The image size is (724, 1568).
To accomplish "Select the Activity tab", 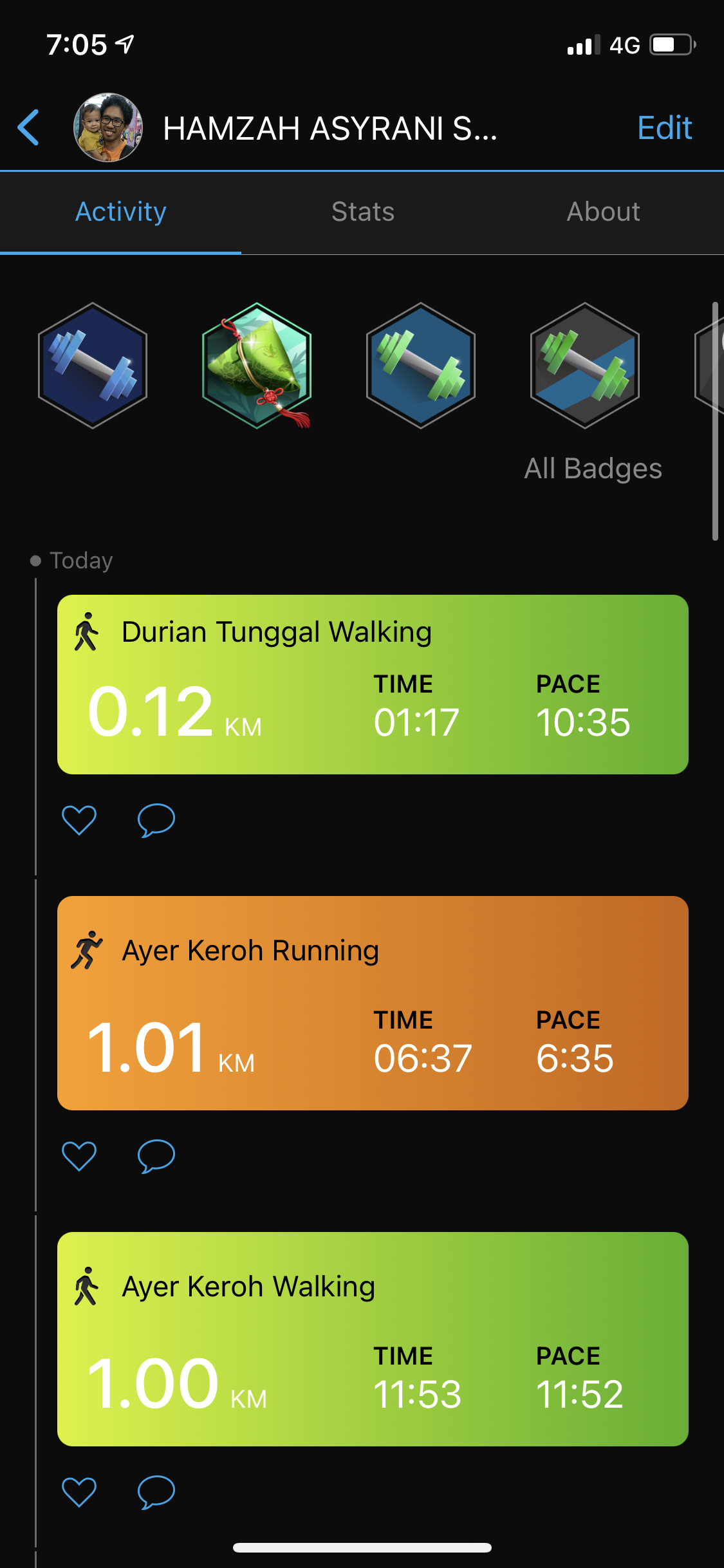I will click(121, 212).
